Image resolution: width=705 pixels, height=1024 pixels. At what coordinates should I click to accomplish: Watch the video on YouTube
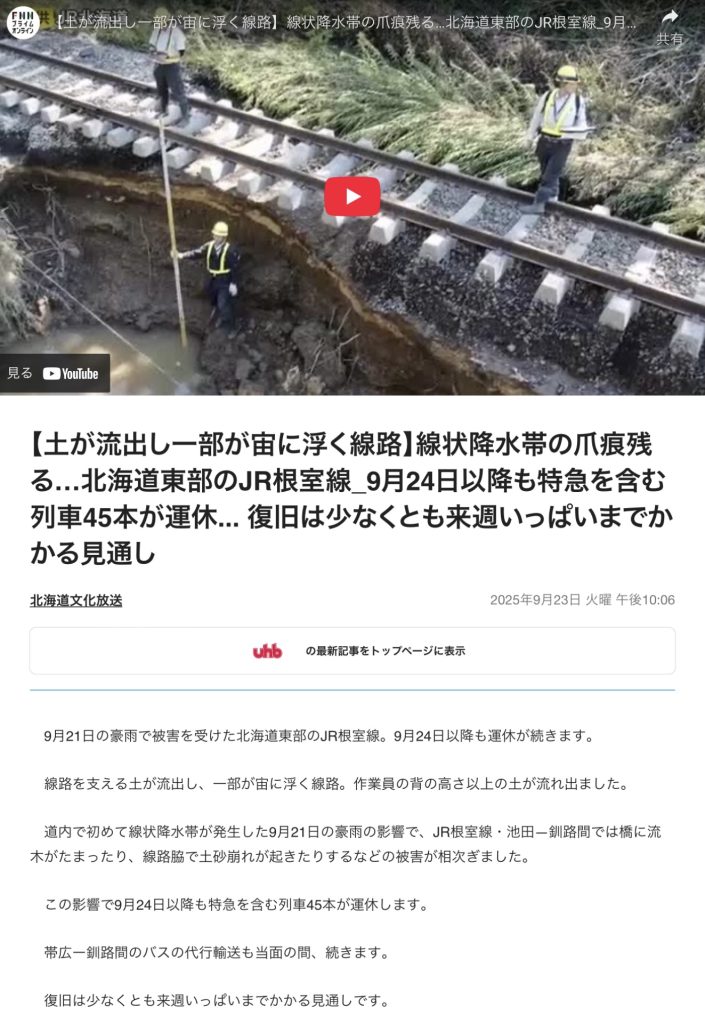coord(55,373)
